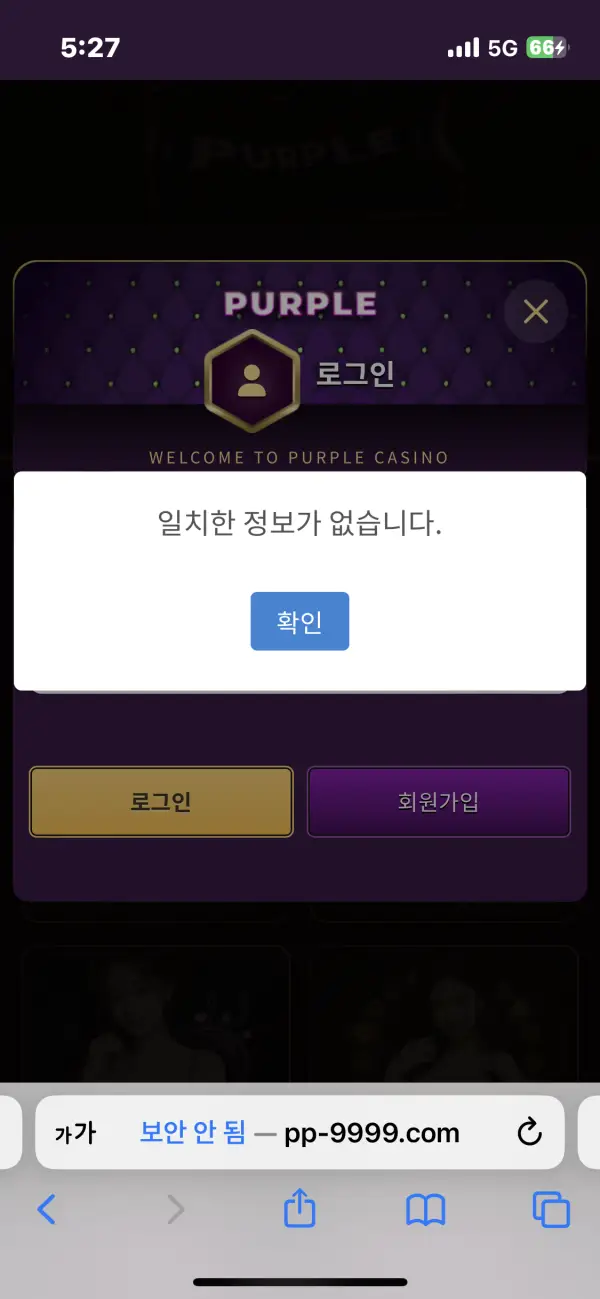
Task: Show all open Safari tabs
Action: (x=551, y=1210)
